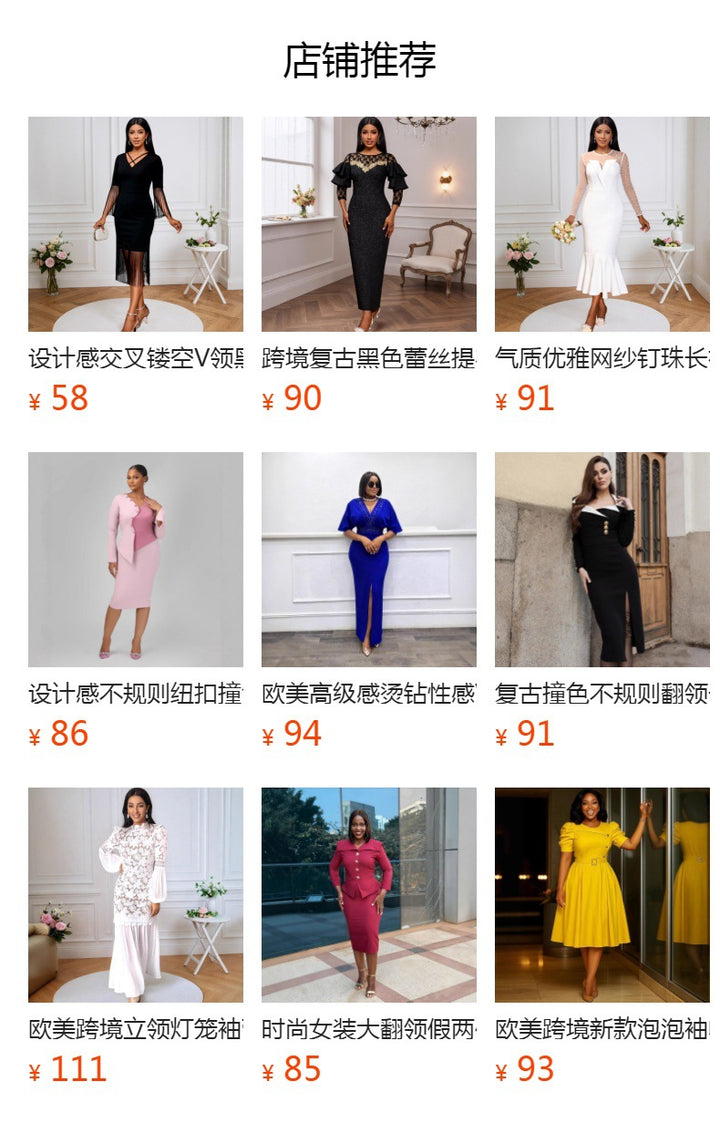Open the 欧美高级感烫钻 blue dress at ¥94
Image resolution: width=720 pixels, height=1123 pixels.
point(369,559)
